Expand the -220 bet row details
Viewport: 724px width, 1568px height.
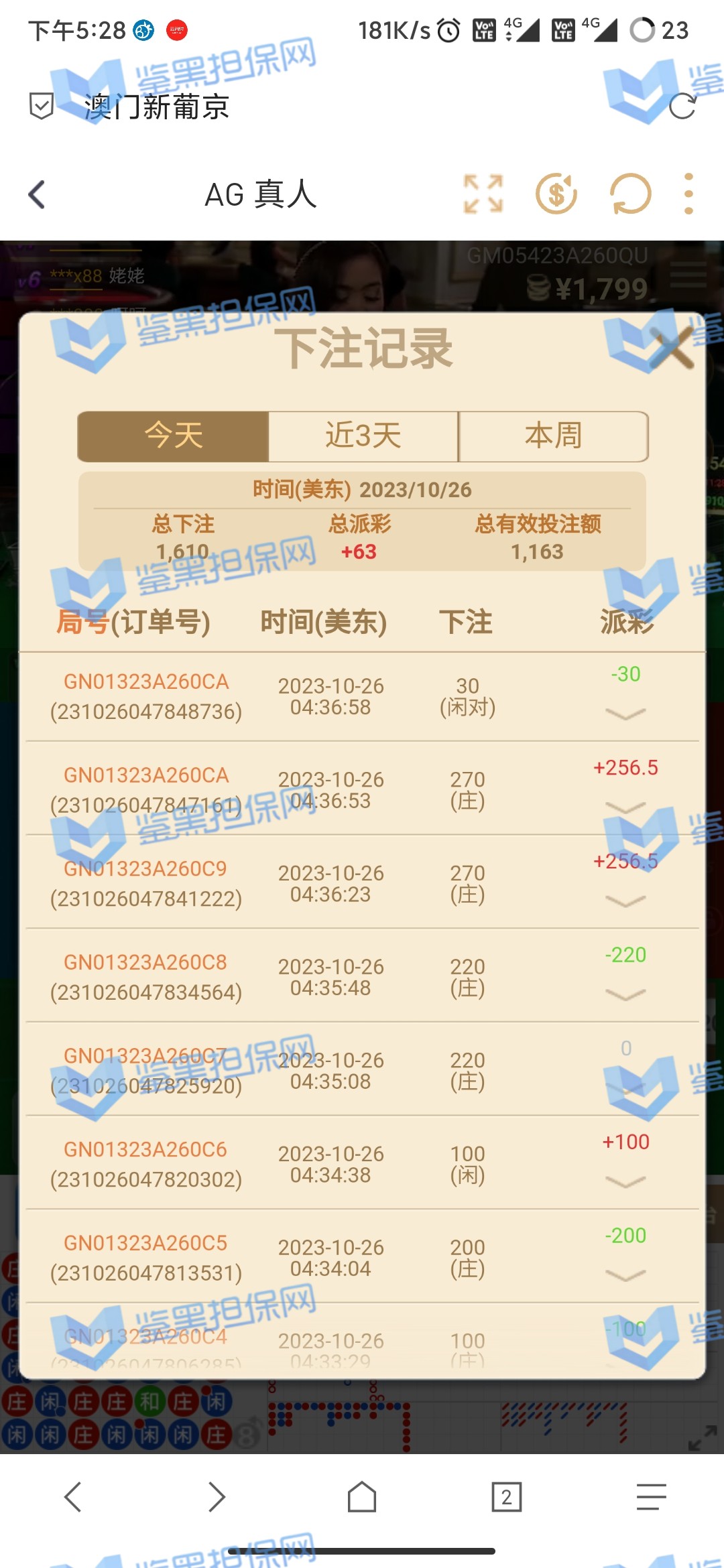pyautogui.click(x=625, y=994)
